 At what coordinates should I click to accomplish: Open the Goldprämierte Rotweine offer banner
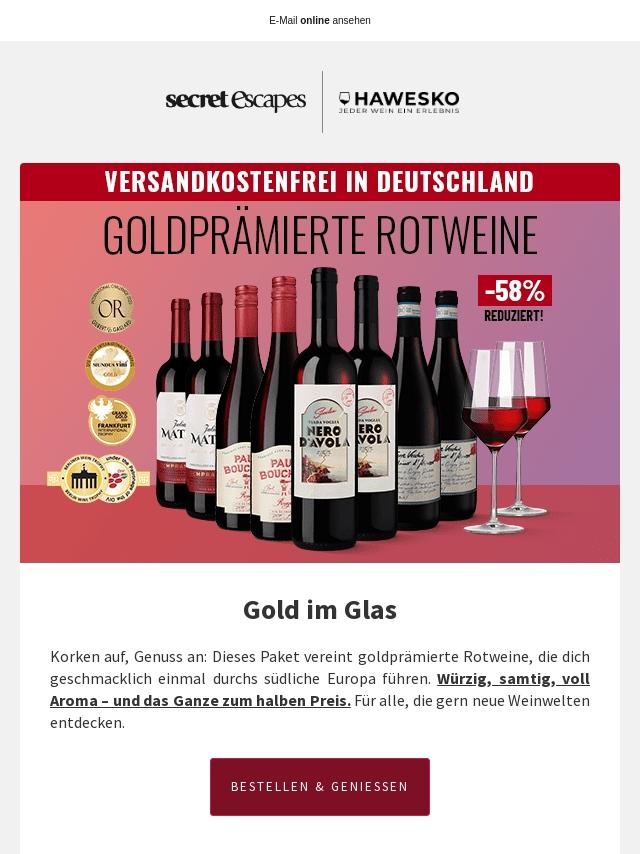[x=320, y=363]
